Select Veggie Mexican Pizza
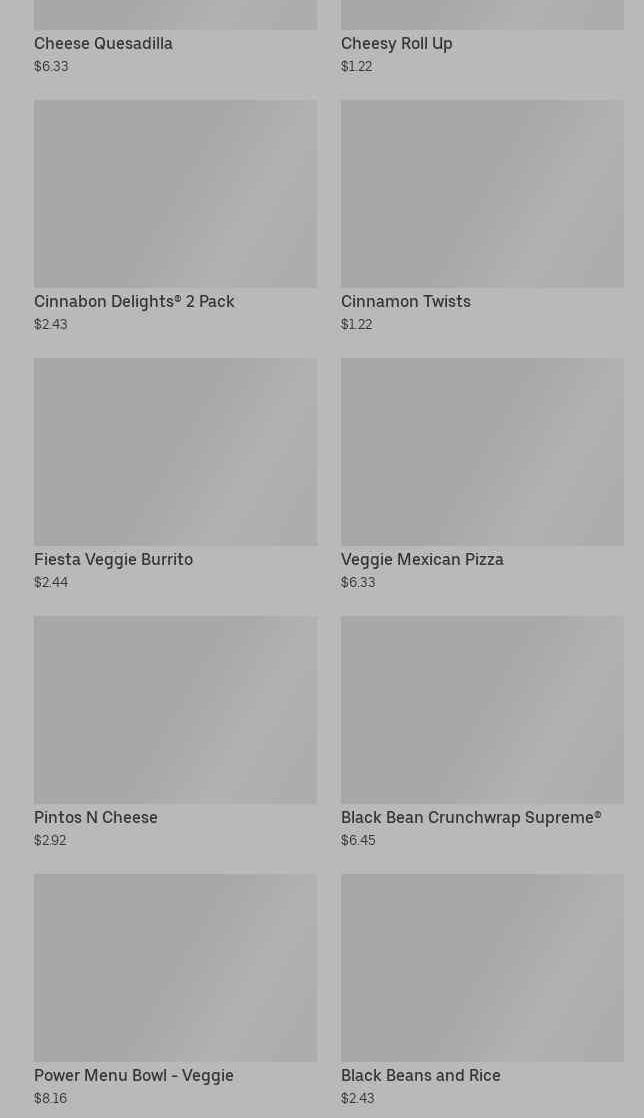The width and height of the screenshot is (644, 1118). pyautogui.click(x=482, y=474)
